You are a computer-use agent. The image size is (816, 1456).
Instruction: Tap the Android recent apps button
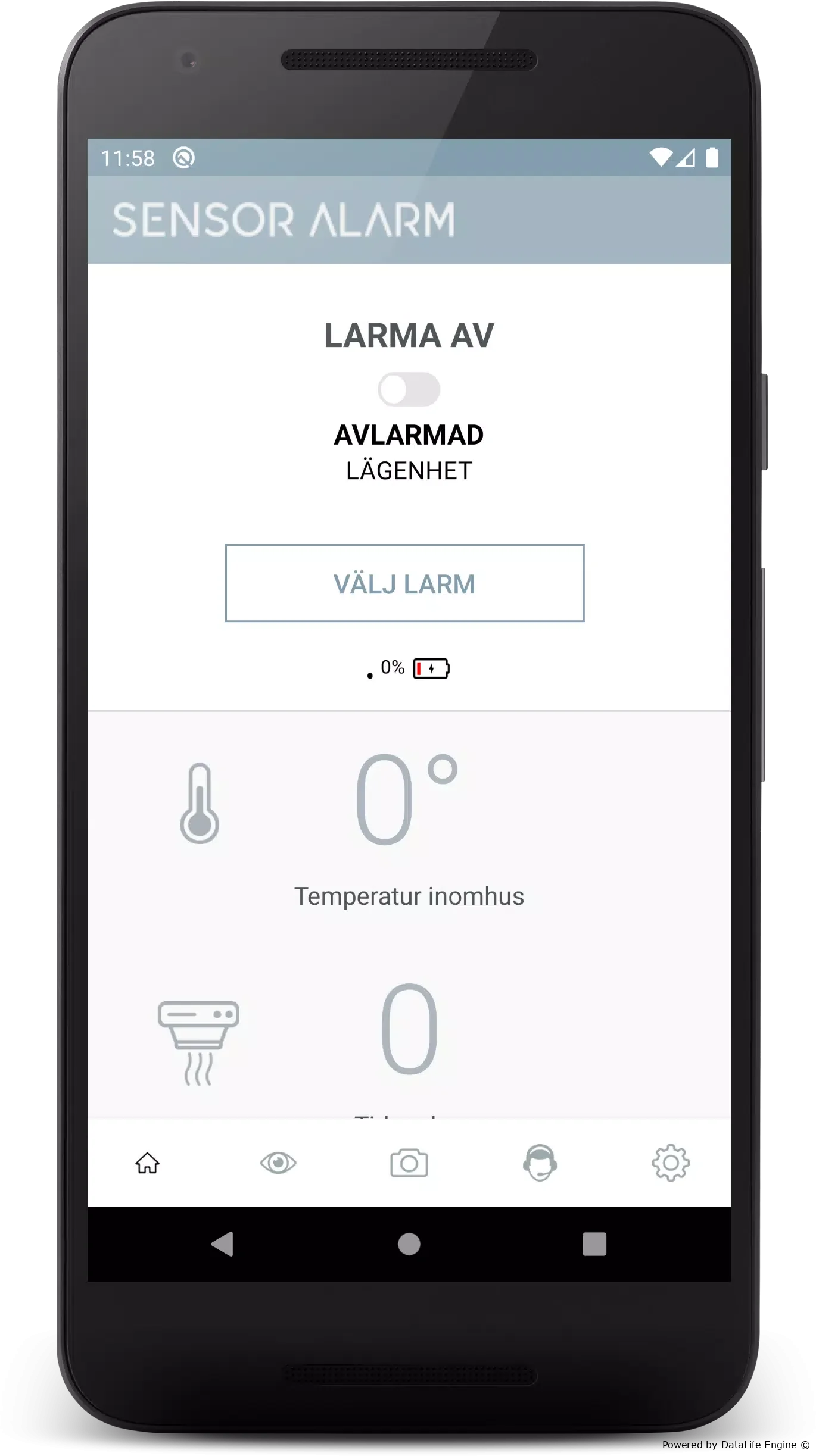594,1243
